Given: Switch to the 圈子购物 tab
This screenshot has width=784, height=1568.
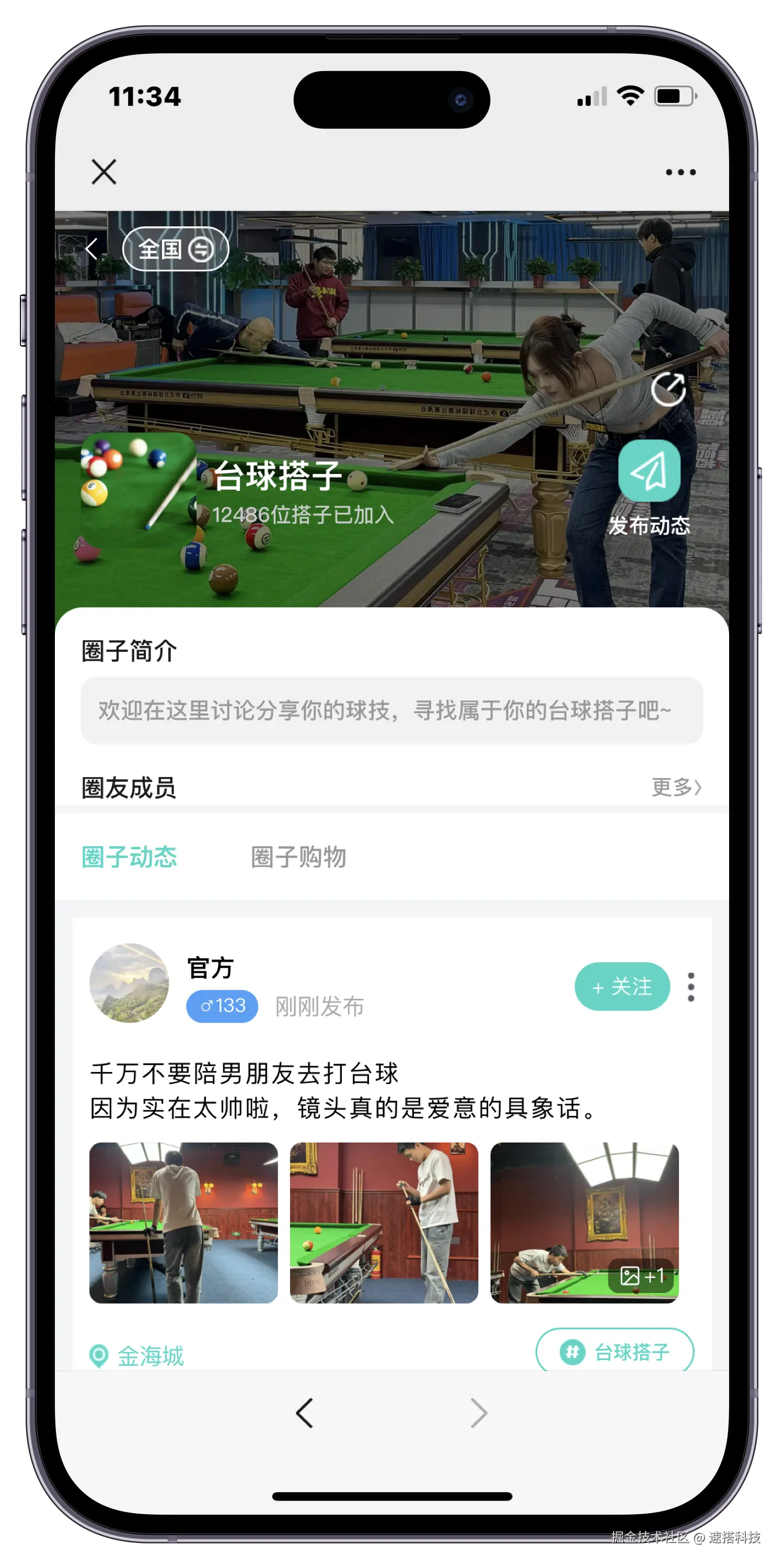Looking at the screenshot, I should 298,857.
